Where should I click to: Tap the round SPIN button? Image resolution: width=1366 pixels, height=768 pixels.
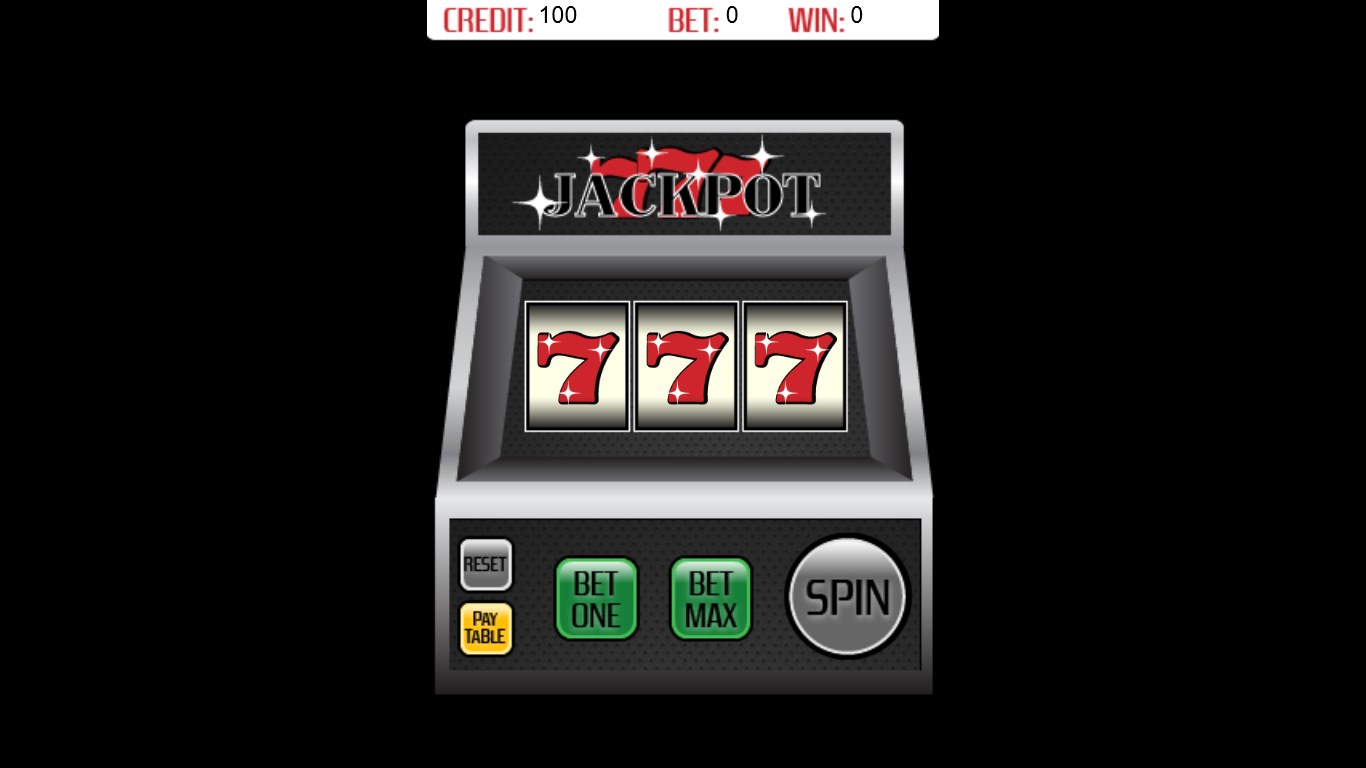[x=847, y=597]
